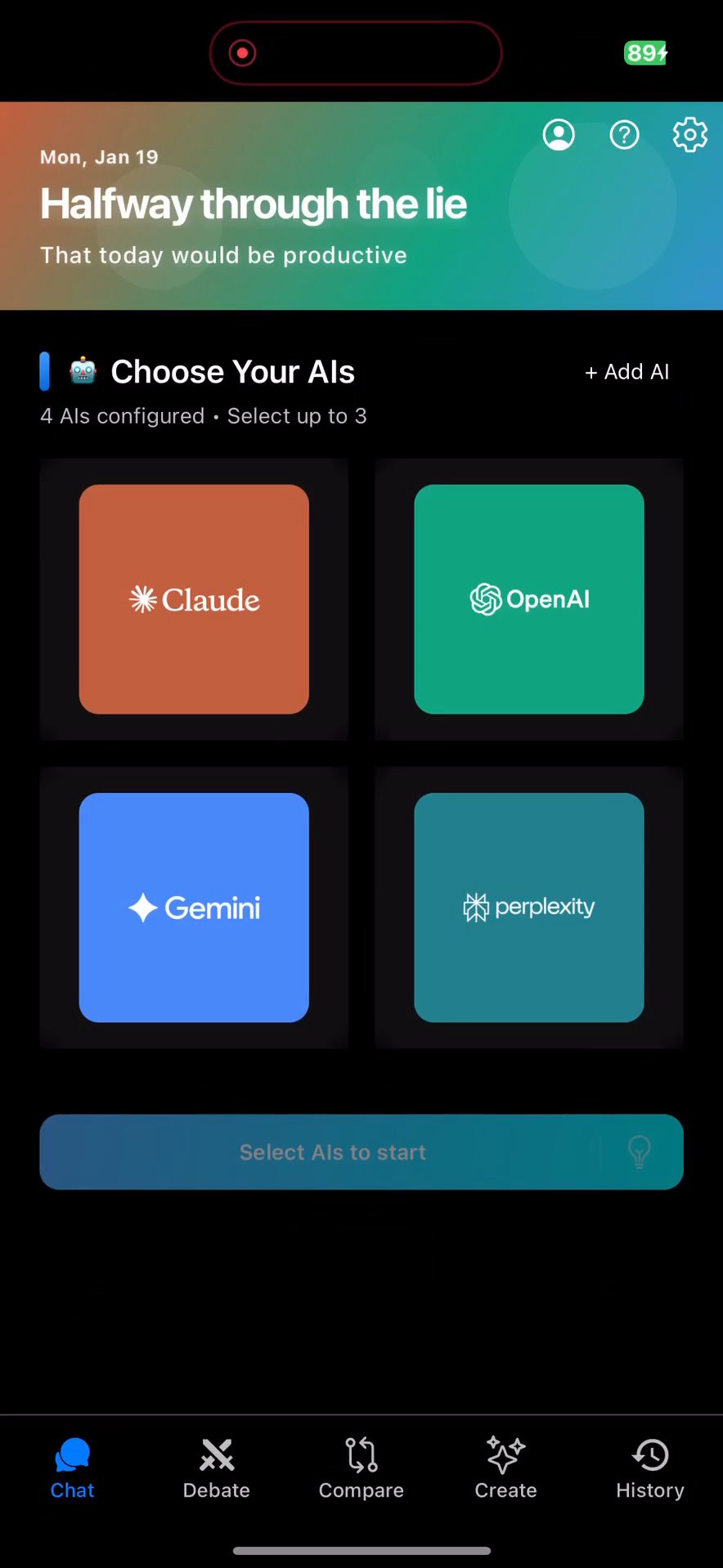This screenshot has width=723, height=1568.
Task: View the History tab
Action: (x=650, y=1468)
